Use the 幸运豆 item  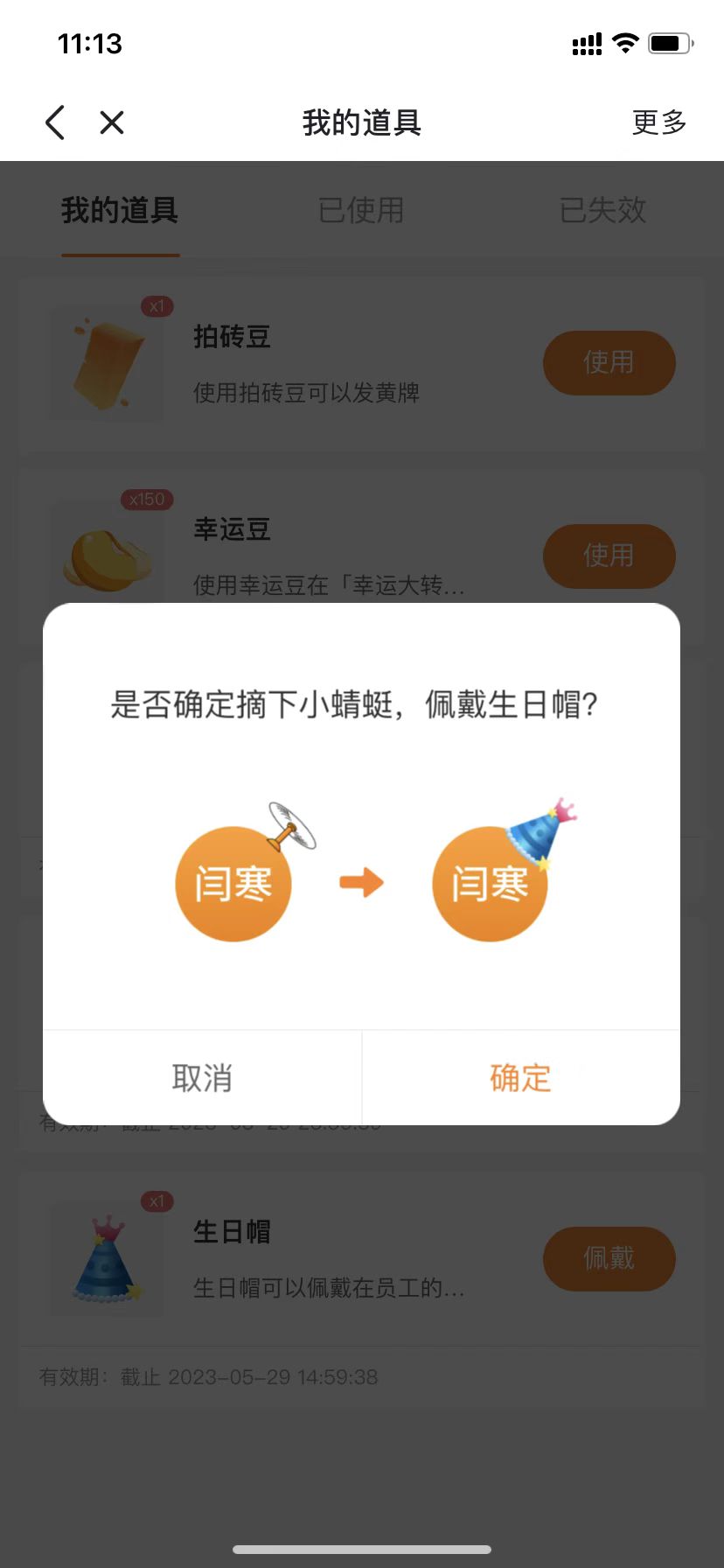click(x=609, y=556)
